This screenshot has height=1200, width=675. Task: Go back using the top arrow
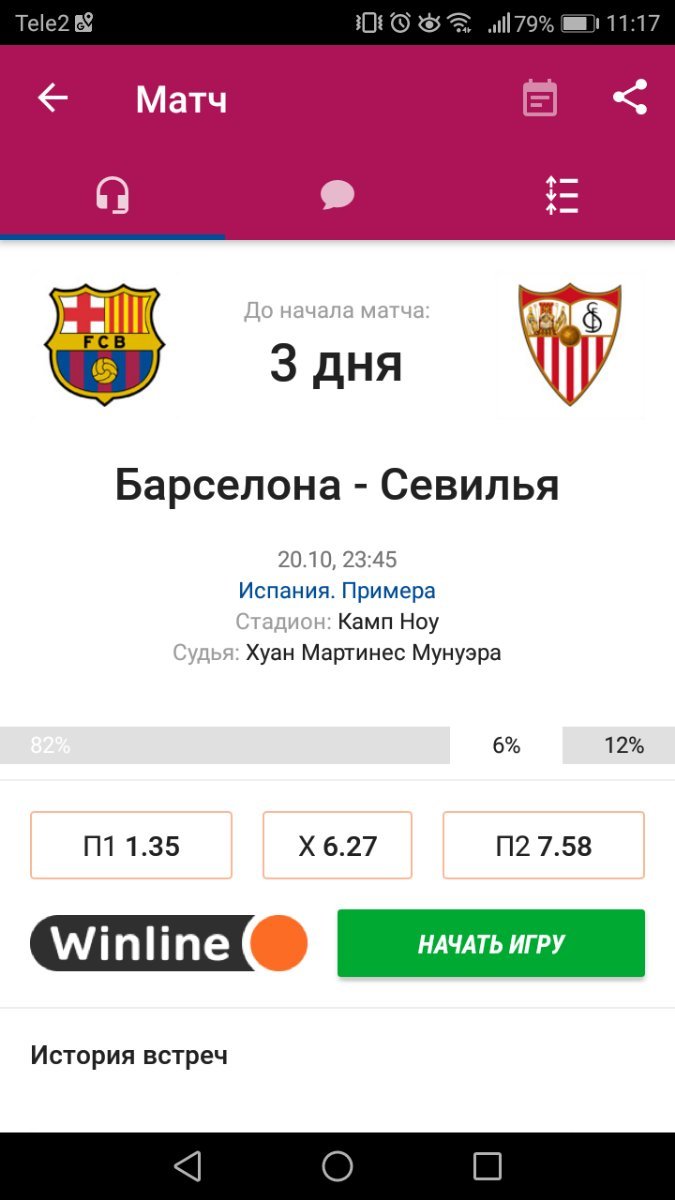point(53,98)
